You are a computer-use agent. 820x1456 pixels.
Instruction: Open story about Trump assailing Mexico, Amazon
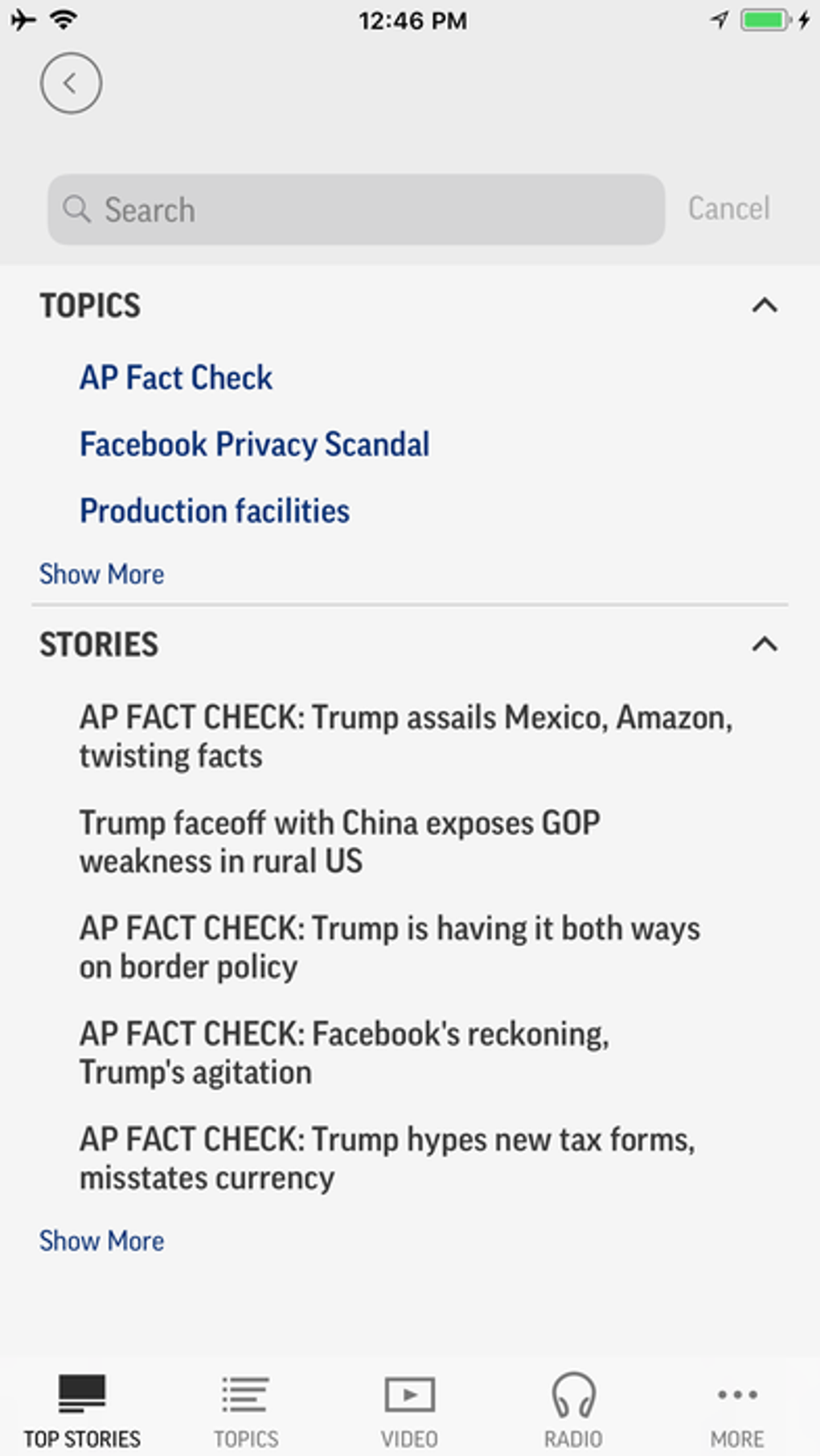(406, 736)
